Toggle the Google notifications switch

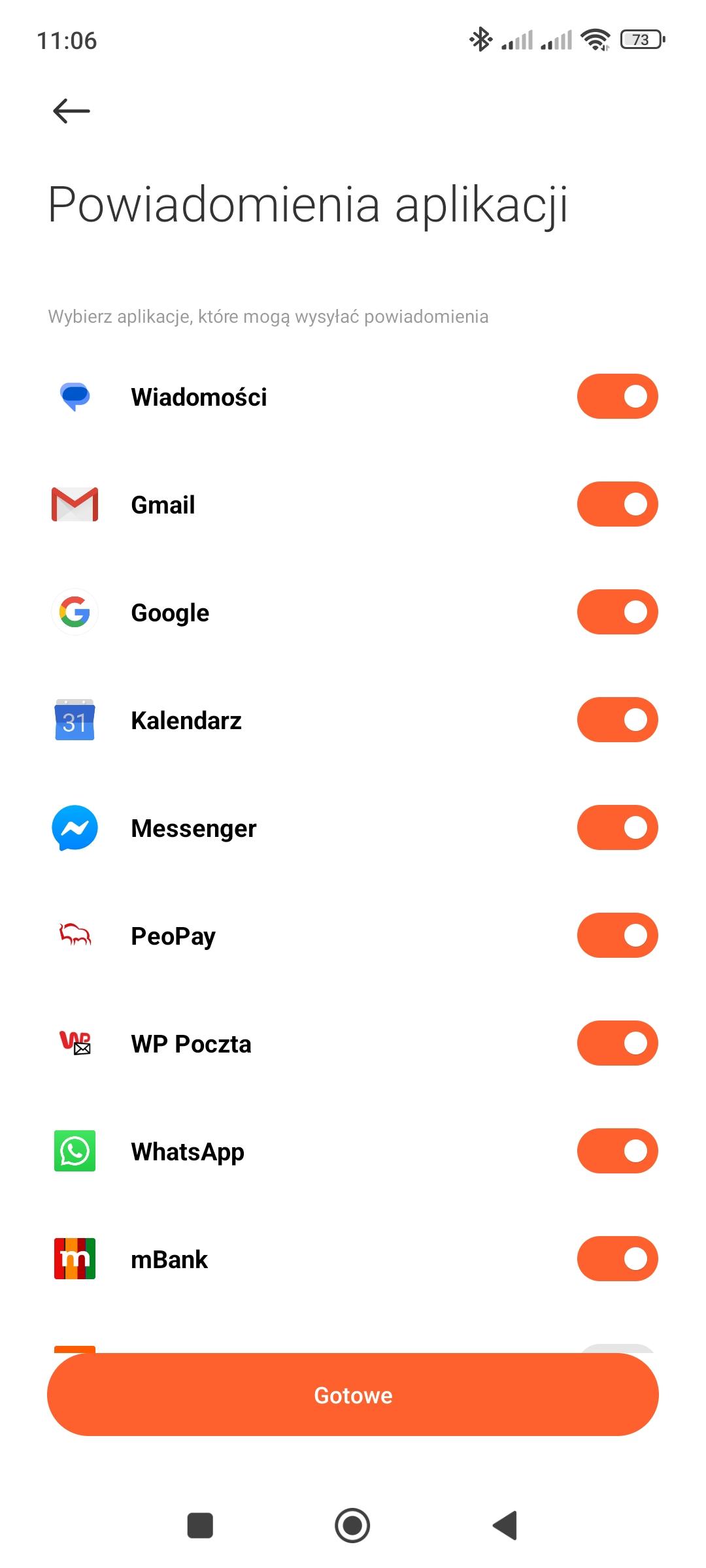pyautogui.click(x=617, y=612)
